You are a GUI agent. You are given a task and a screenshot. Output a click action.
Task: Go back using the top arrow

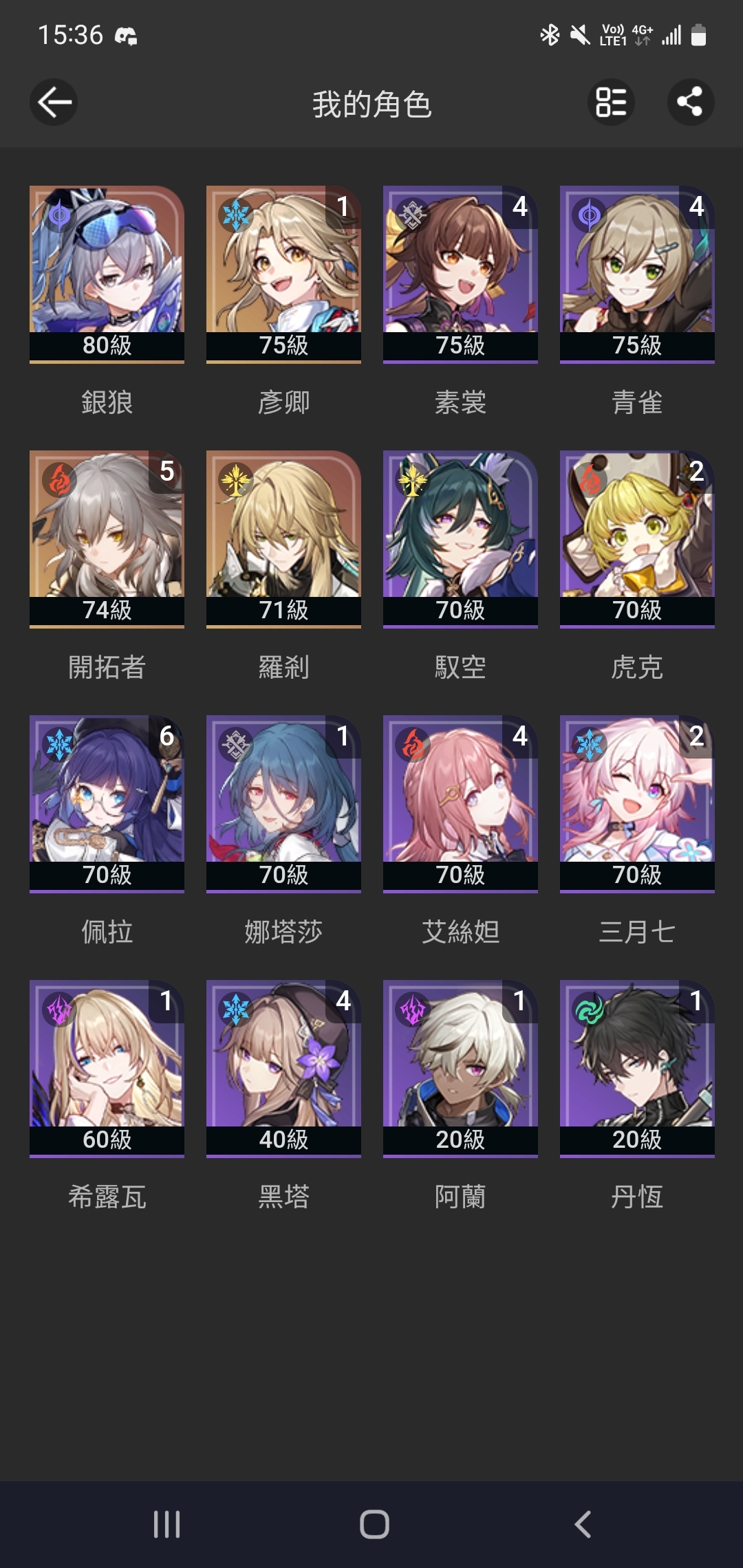pos(54,102)
